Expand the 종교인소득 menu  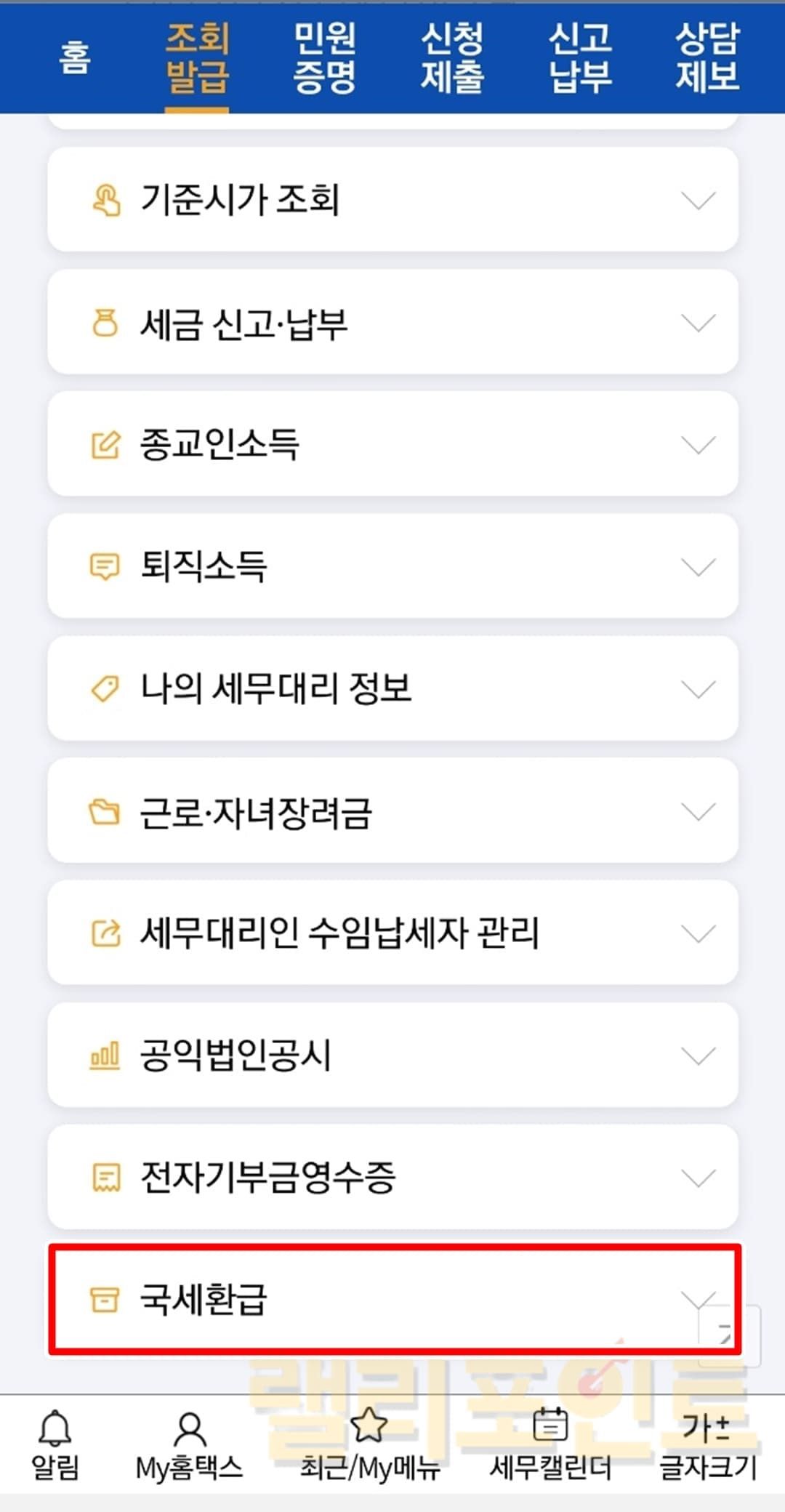392,444
